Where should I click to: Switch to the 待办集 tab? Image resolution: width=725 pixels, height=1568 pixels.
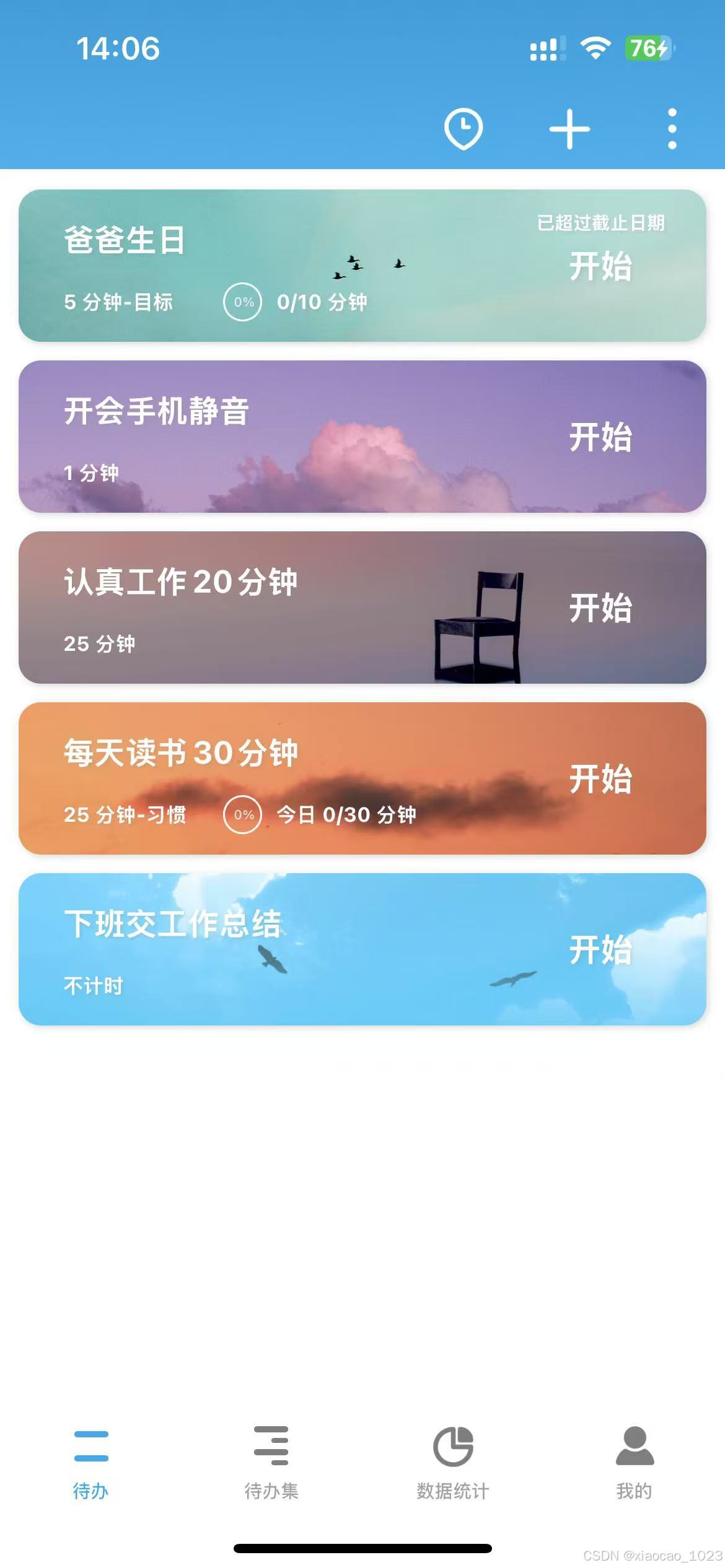[271, 1461]
